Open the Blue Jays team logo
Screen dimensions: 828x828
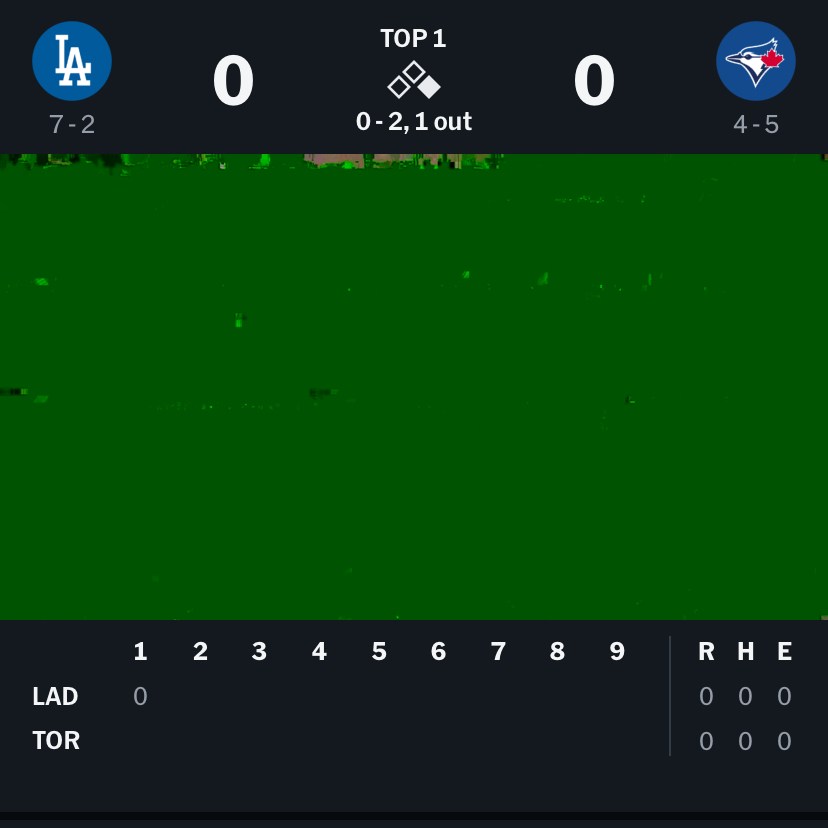coord(756,61)
